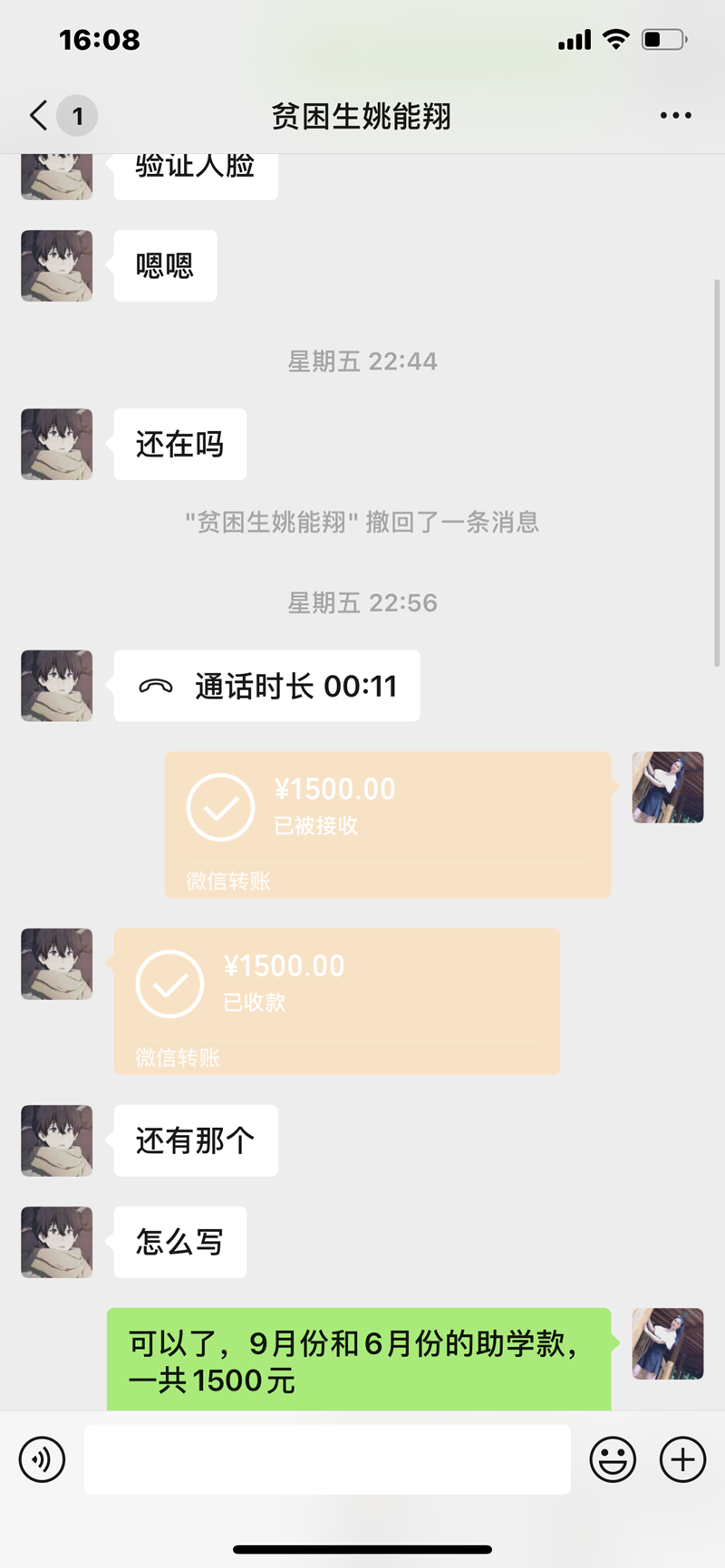This screenshot has height=1568, width=725.
Task: Tap the plus icon to open more functions
Action: tap(681, 1459)
